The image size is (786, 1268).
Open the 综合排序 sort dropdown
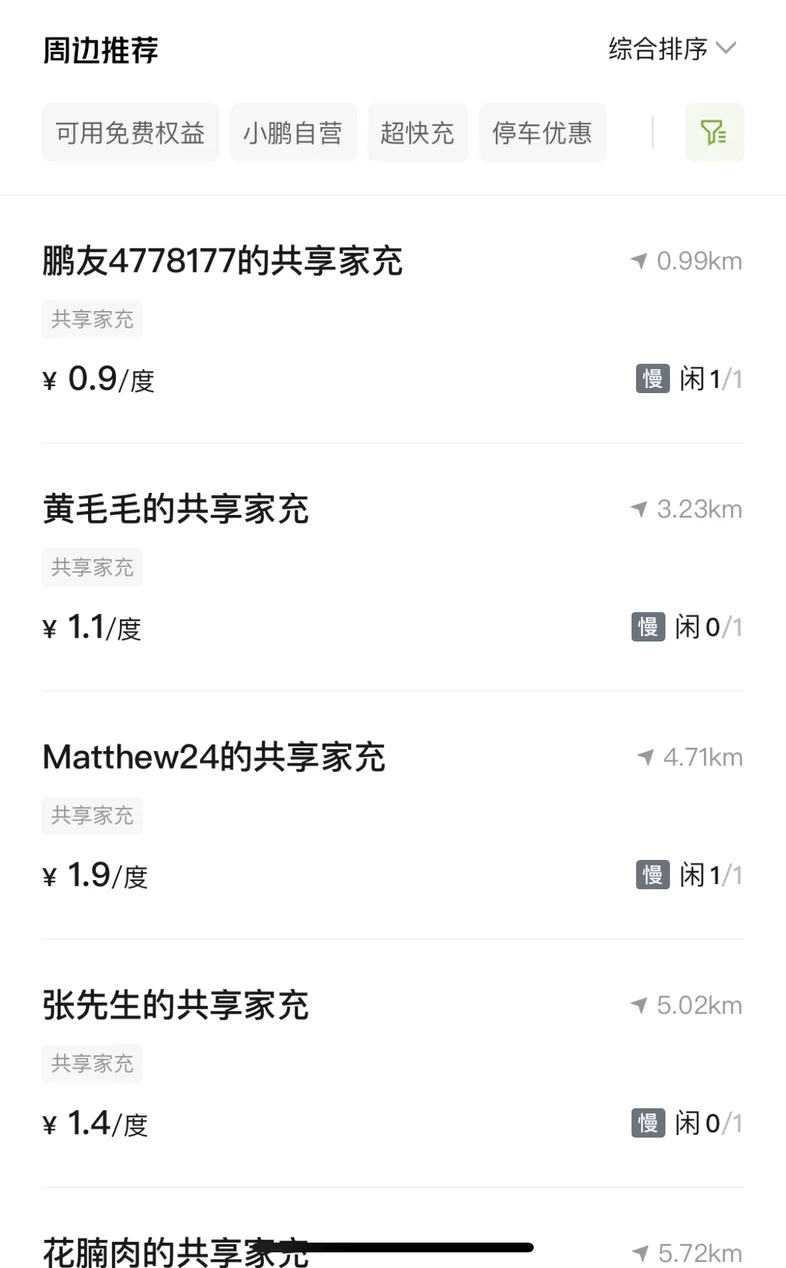click(x=672, y=48)
